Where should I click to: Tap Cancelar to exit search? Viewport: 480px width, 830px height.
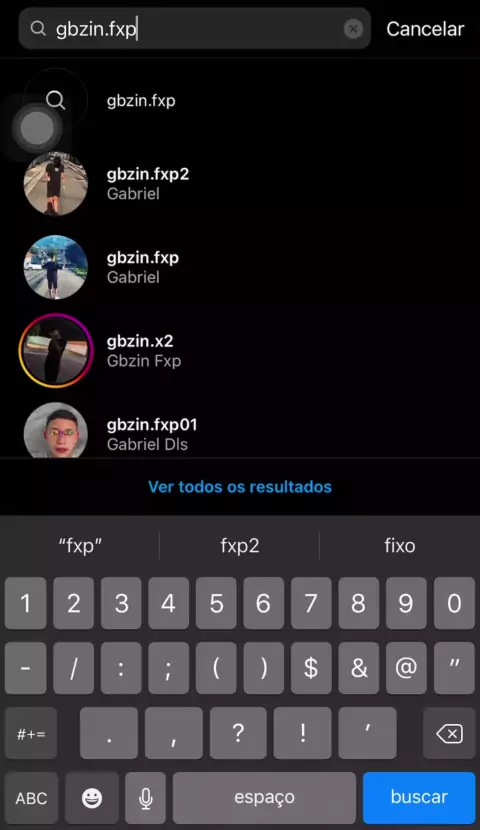[425, 29]
